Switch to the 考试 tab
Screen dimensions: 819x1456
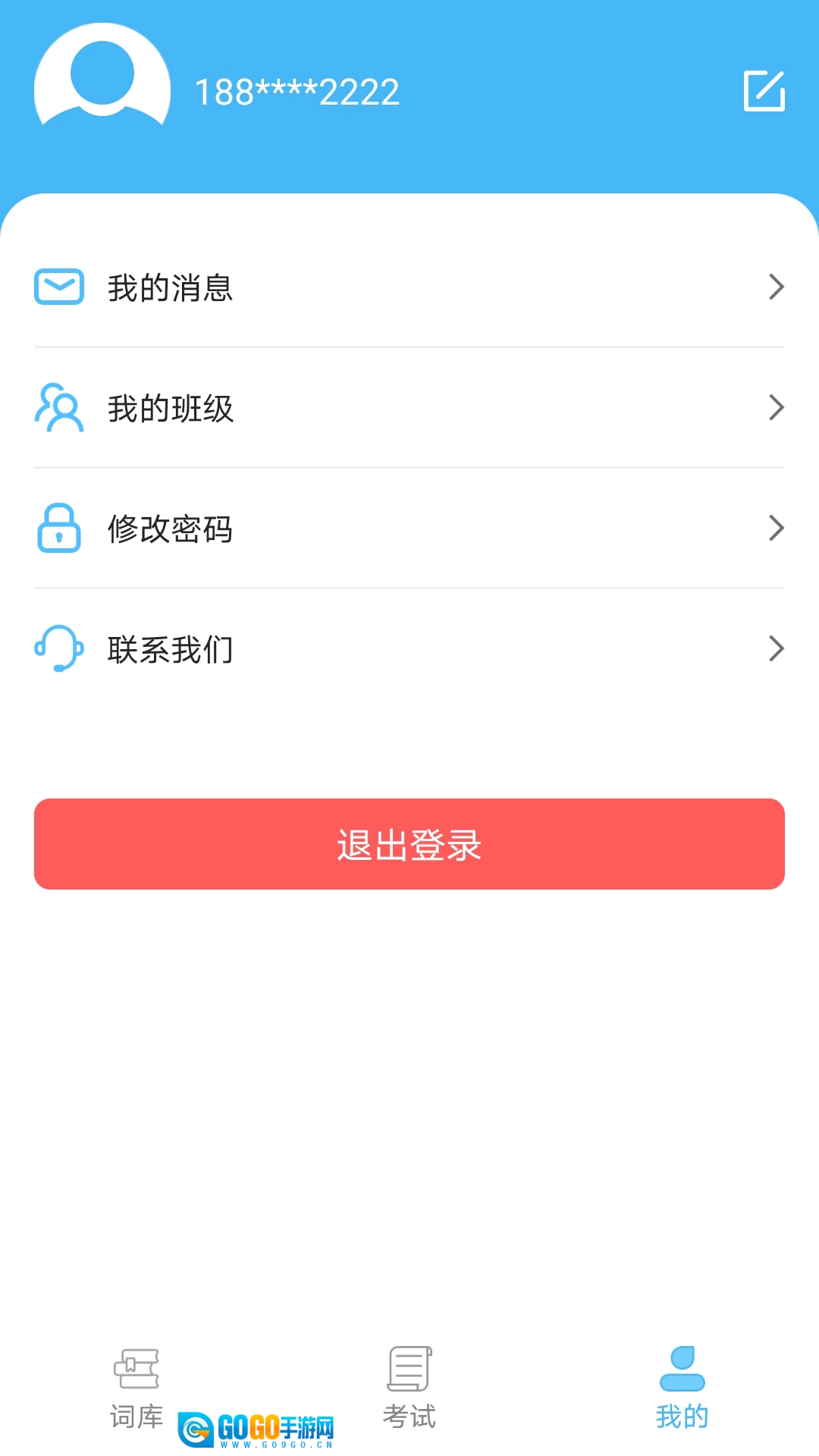click(x=409, y=1388)
